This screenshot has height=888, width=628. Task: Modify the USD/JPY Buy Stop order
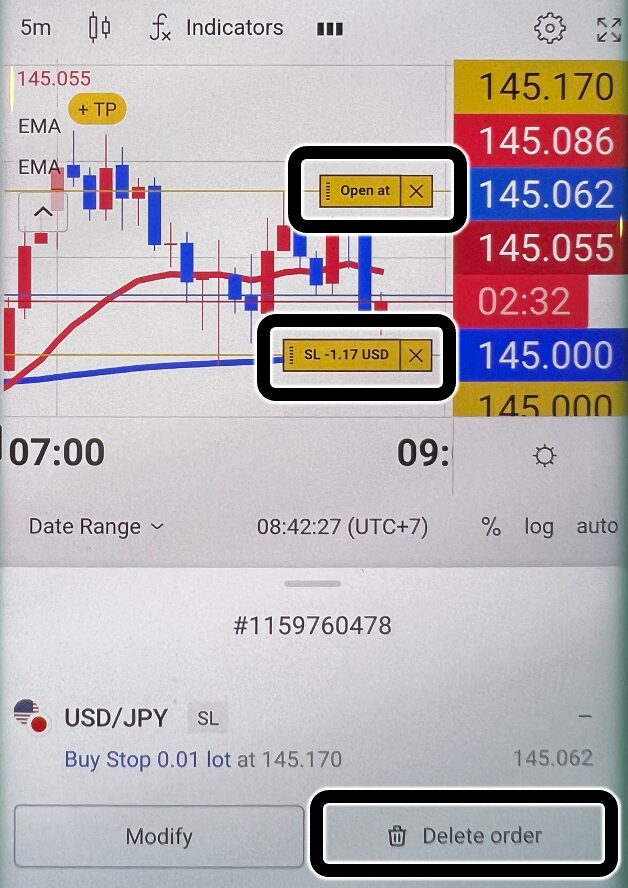coord(159,836)
